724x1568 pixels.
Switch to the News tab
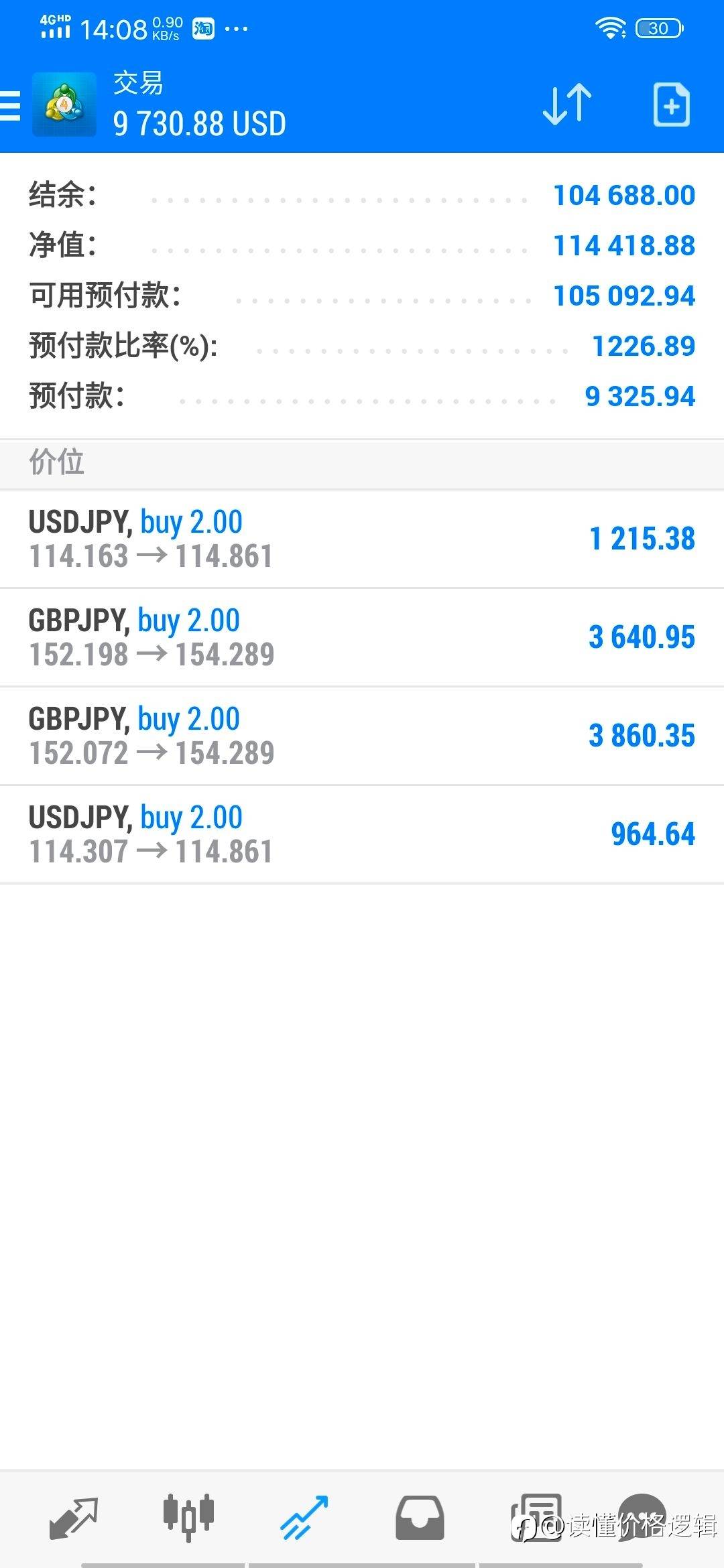pos(536,1518)
